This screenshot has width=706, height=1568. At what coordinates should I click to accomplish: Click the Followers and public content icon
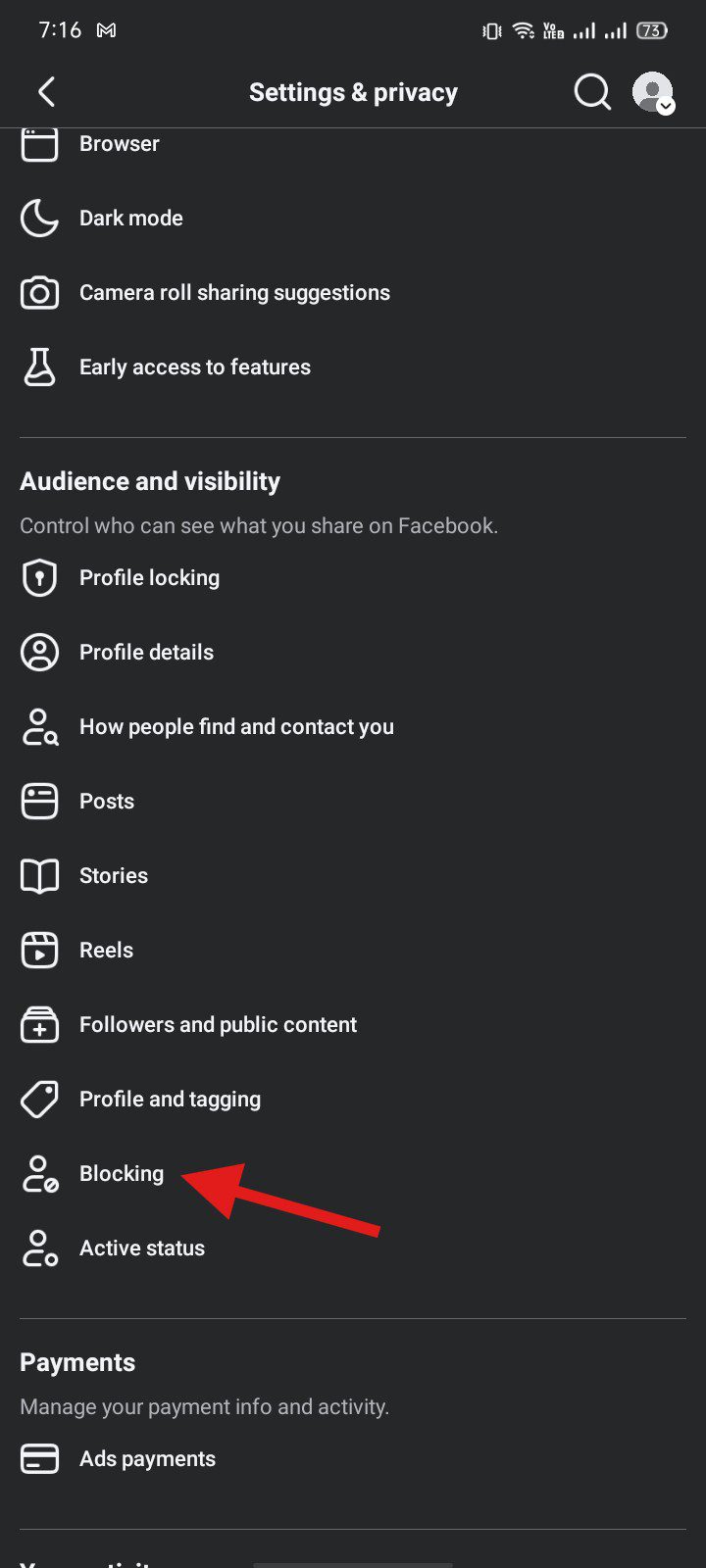coord(39,1024)
